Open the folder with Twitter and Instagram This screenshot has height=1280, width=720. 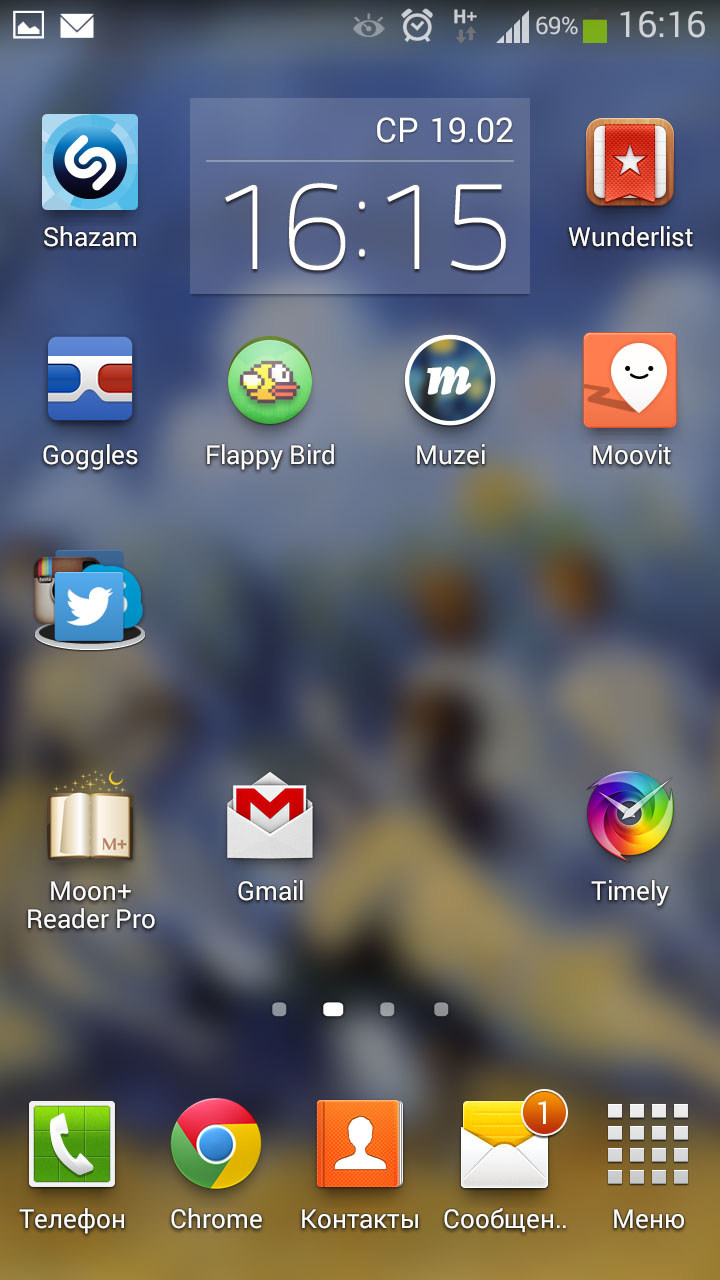coord(90,599)
